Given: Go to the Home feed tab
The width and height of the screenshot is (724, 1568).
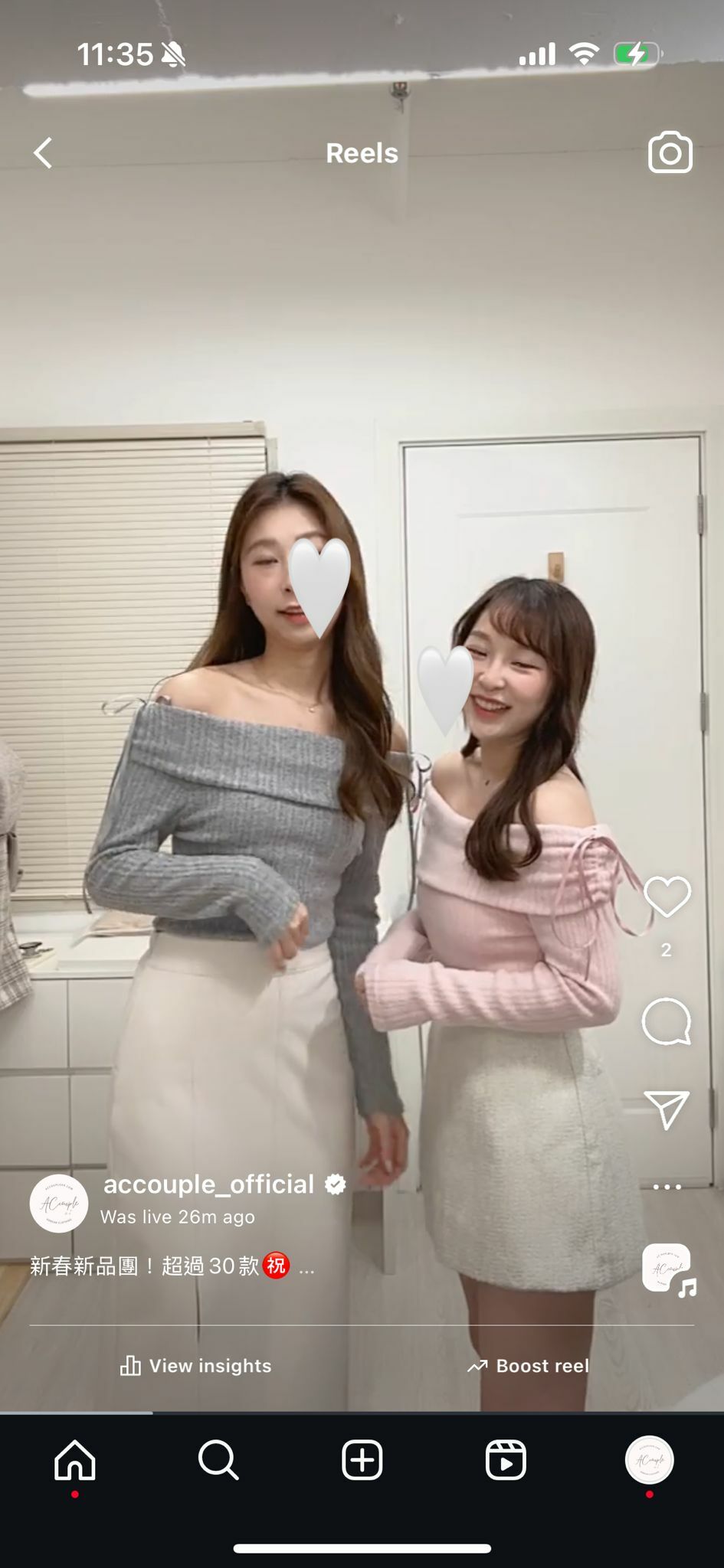Looking at the screenshot, I should [75, 1460].
